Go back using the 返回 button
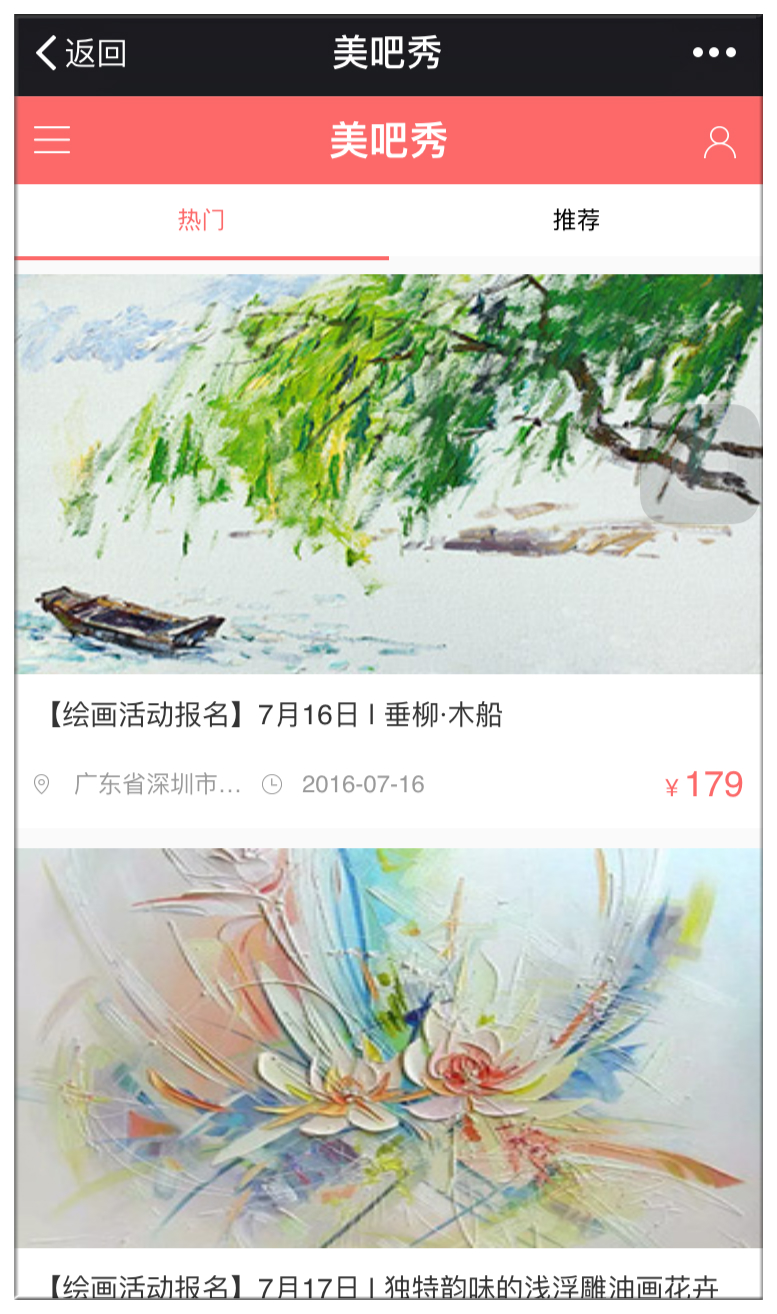 pos(80,53)
